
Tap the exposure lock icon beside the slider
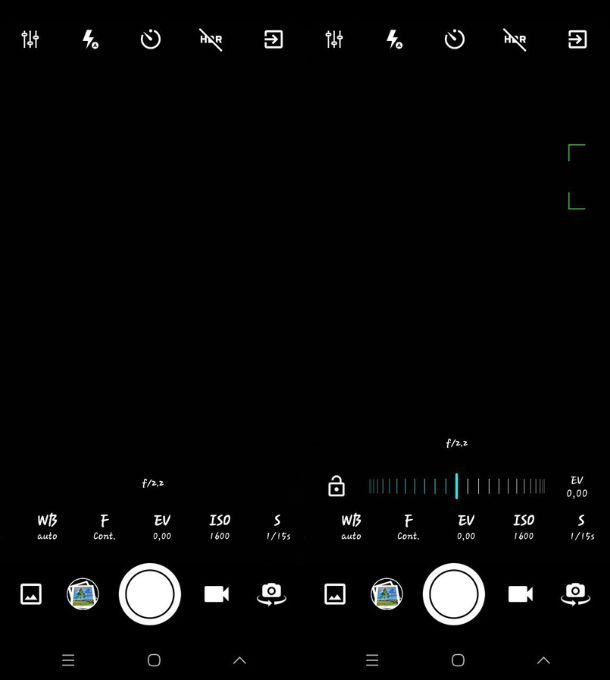click(x=336, y=487)
